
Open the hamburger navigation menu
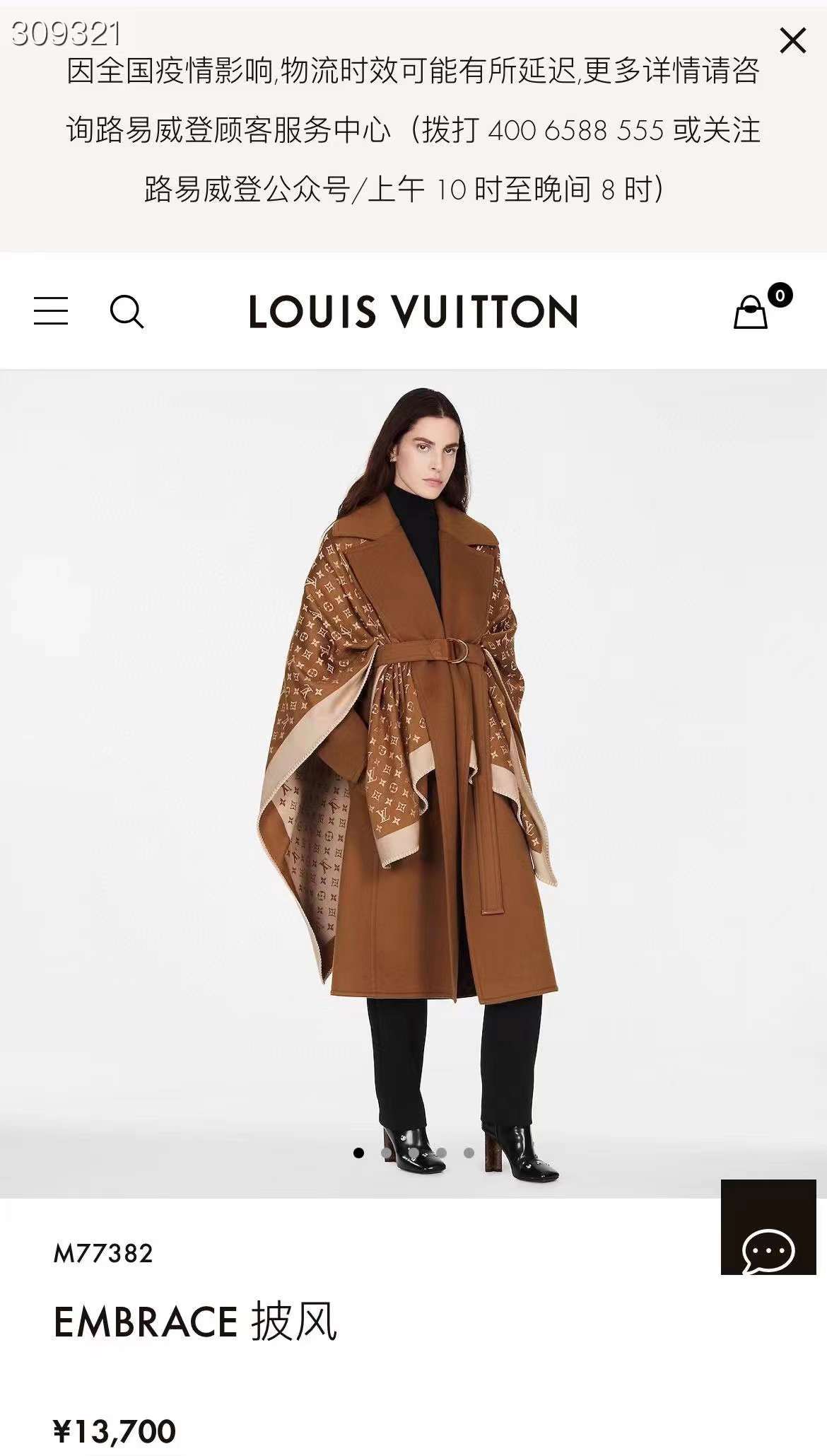click(51, 311)
